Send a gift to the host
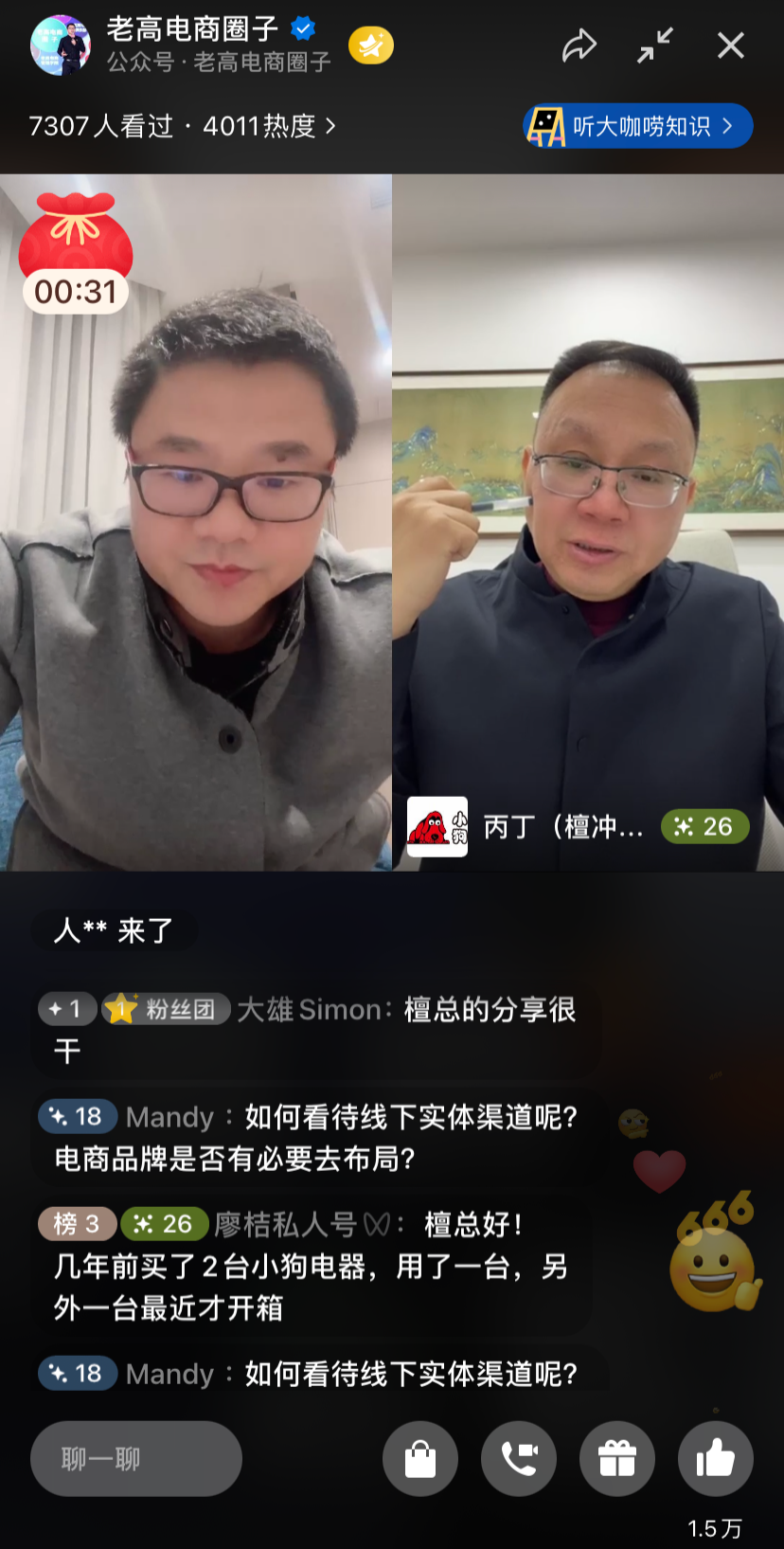This screenshot has width=784, height=1549. [617, 1458]
